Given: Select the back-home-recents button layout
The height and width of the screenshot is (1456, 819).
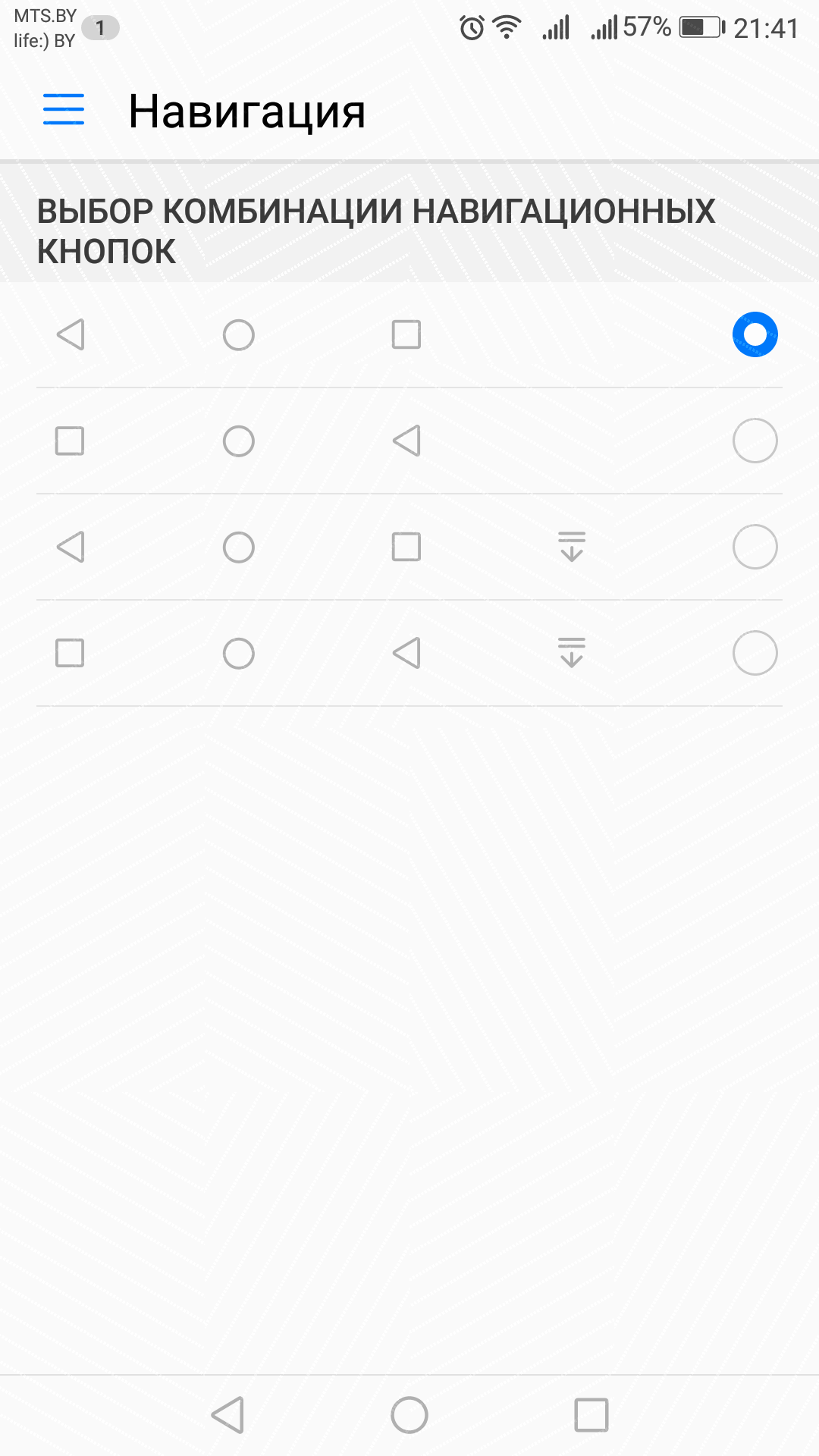Looking at the screenshot, I should [x=409, y=334].
